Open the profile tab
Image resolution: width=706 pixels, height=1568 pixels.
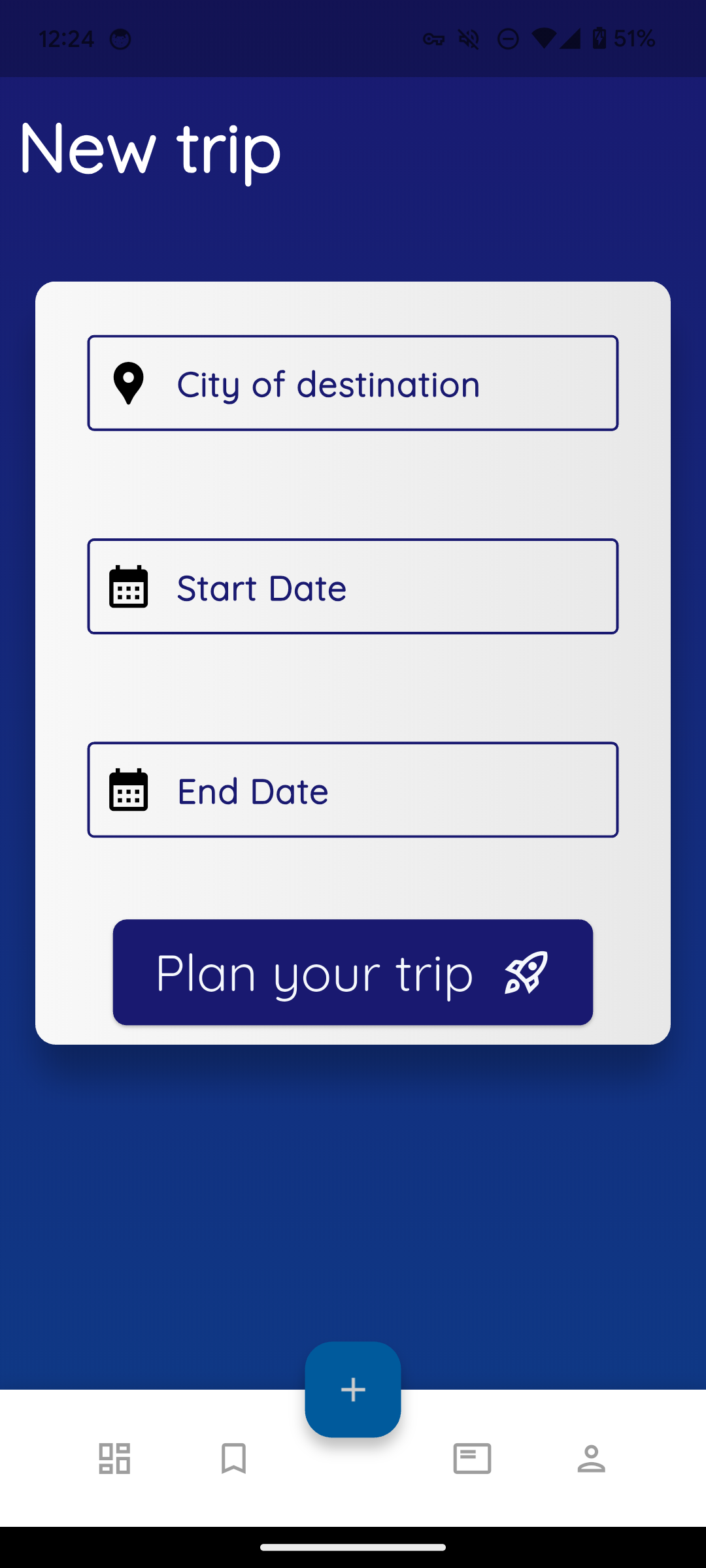pyautogui.click(x=591, y=1459)
